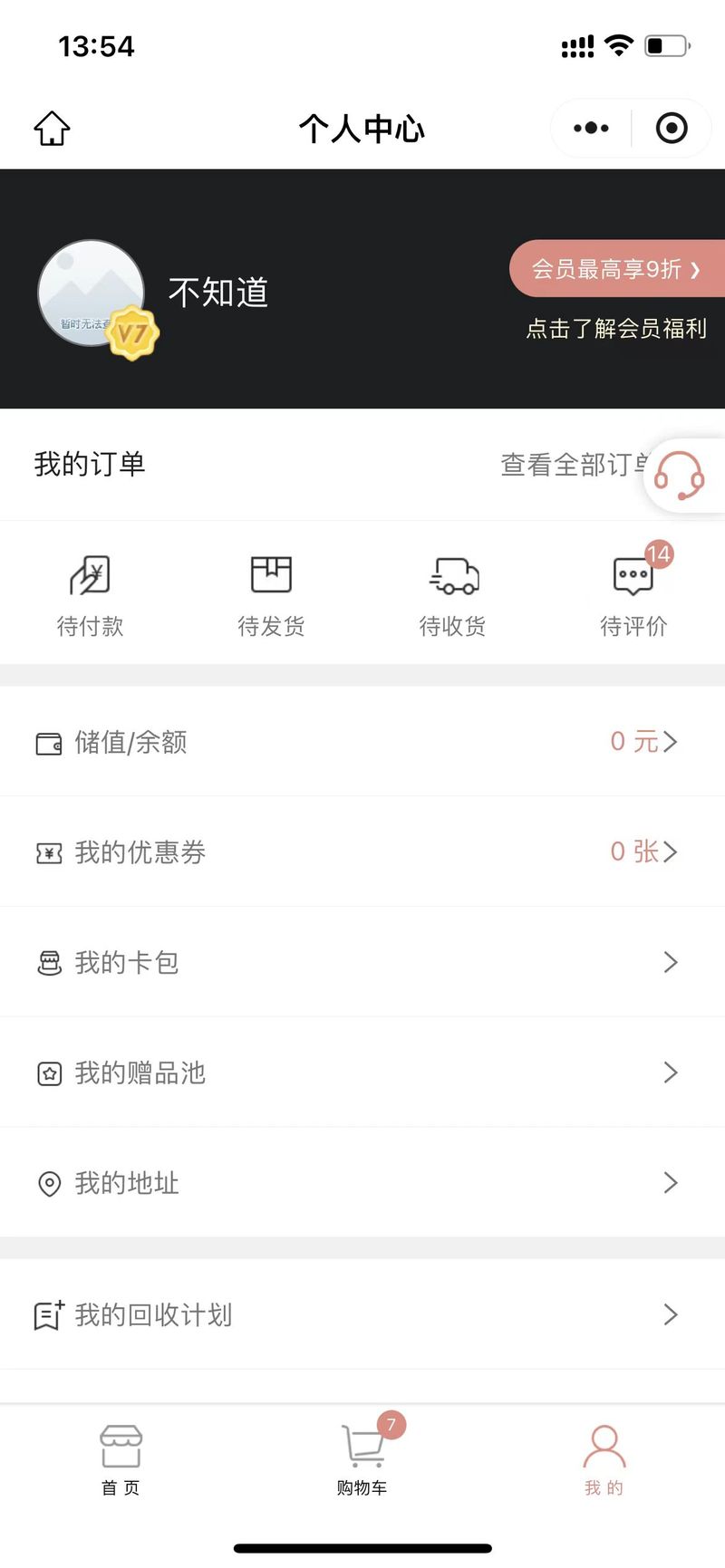
Task: Tap the profile avatar picture
Action: [91, 293]
